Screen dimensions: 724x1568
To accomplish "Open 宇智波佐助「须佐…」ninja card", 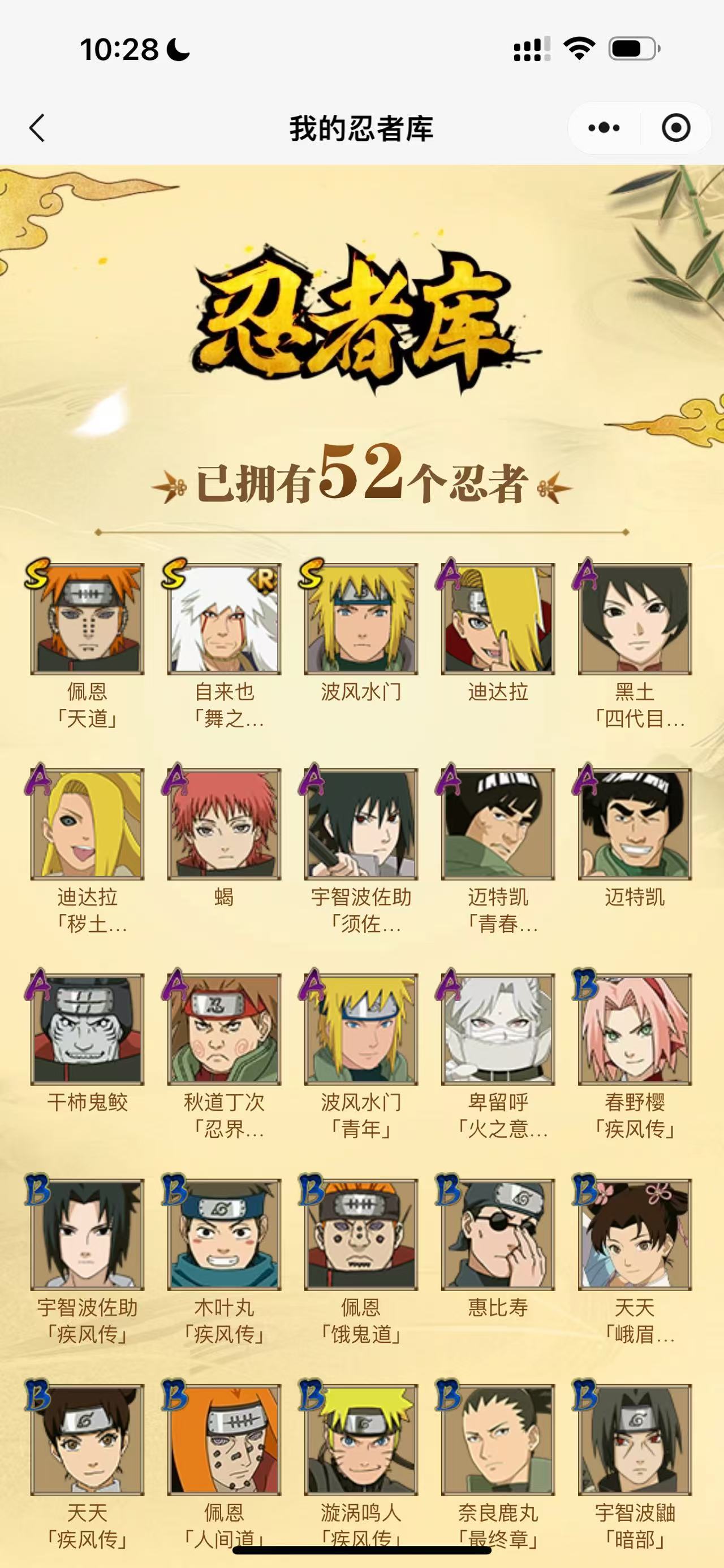I will pyautogui.click(x=361, y=824).
